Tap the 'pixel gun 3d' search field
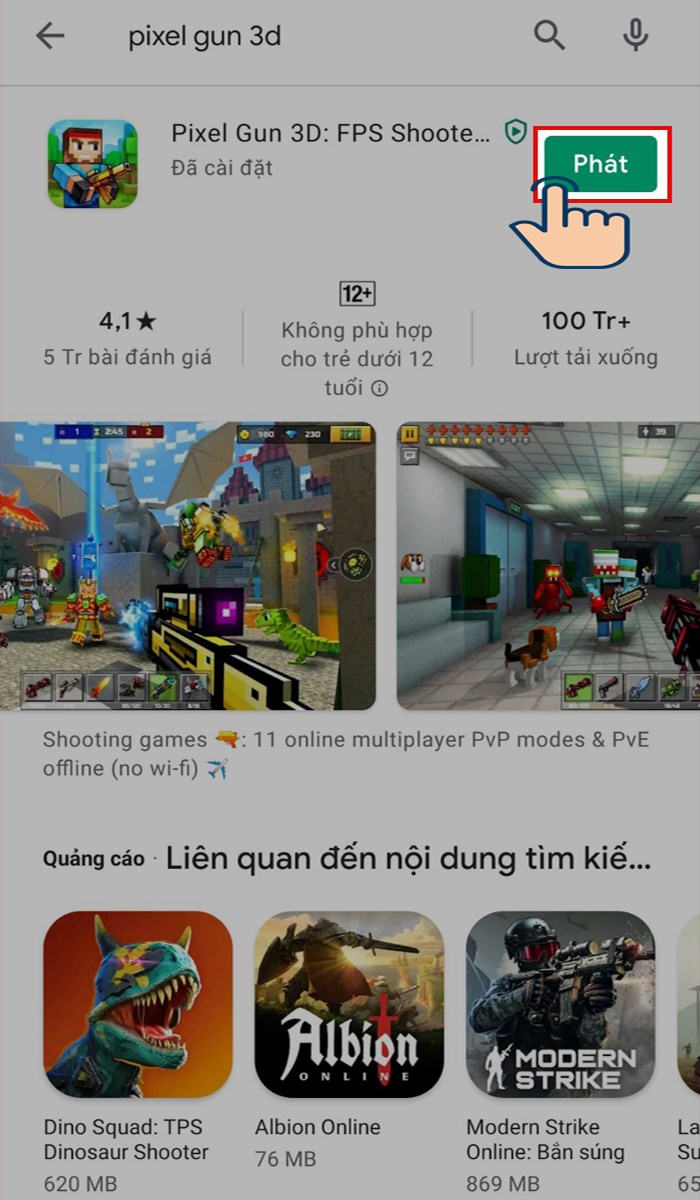 coord(300,37)
